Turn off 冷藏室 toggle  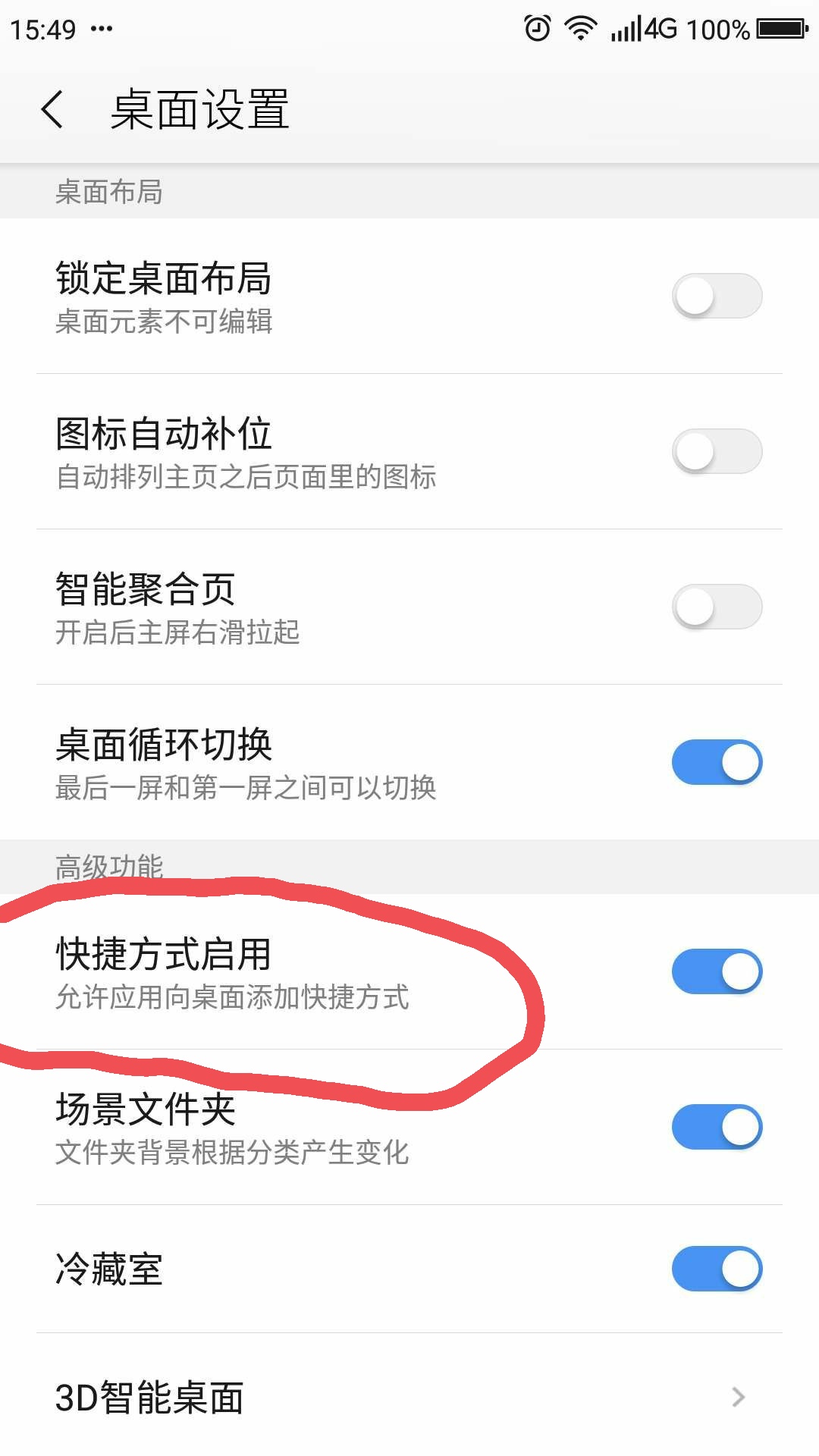click(x=717, y=1268)
